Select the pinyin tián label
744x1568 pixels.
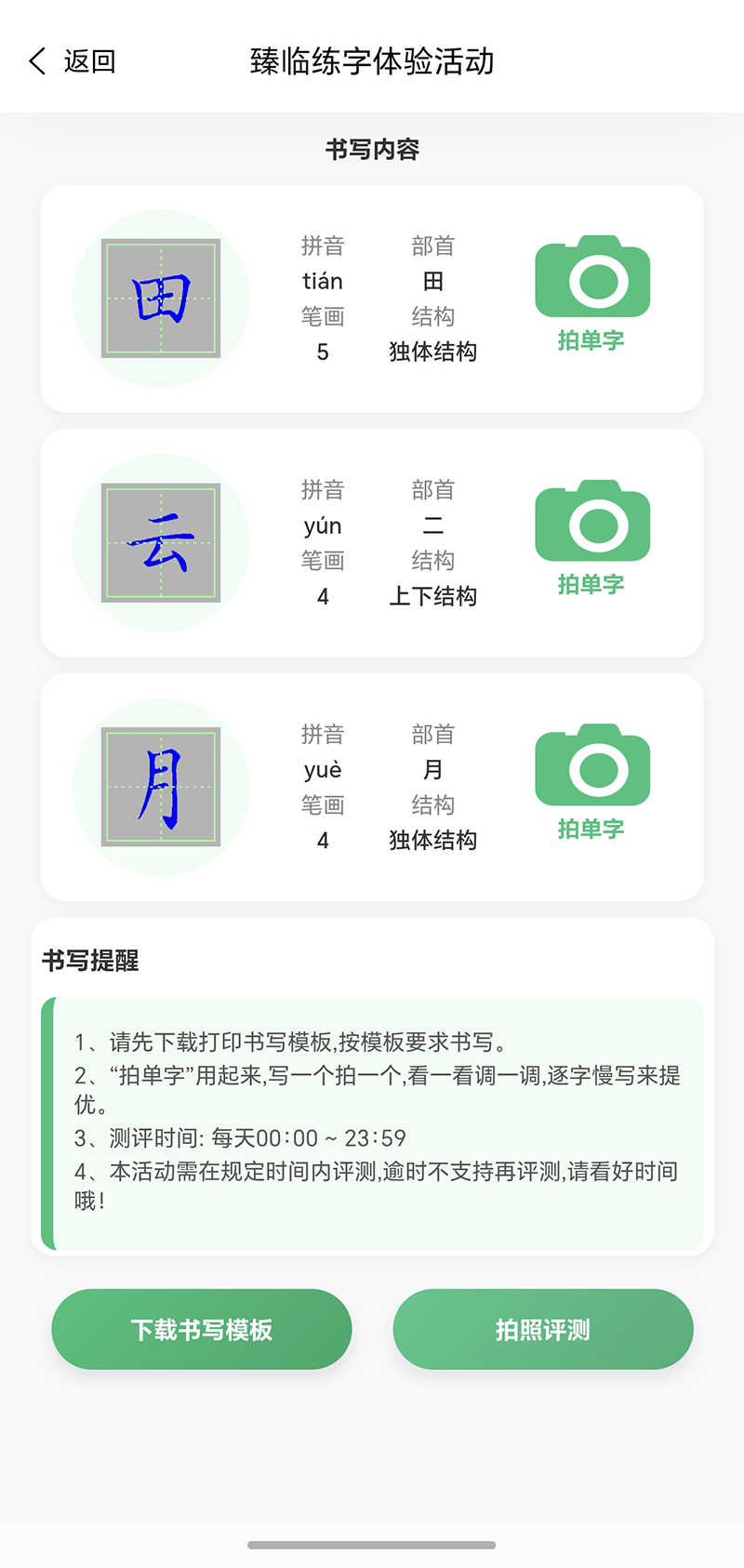[323, 281]
